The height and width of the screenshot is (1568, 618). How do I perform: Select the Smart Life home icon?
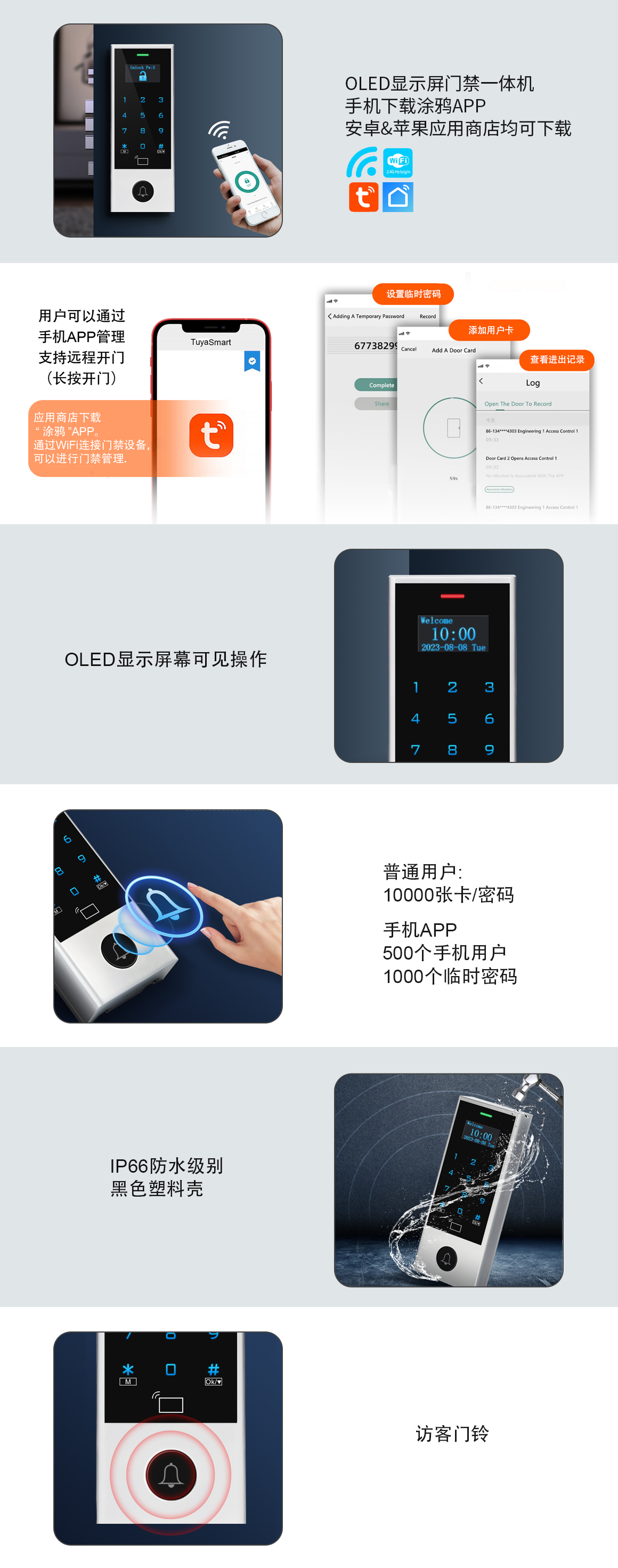pyautogui.click(x=399, y=197)
